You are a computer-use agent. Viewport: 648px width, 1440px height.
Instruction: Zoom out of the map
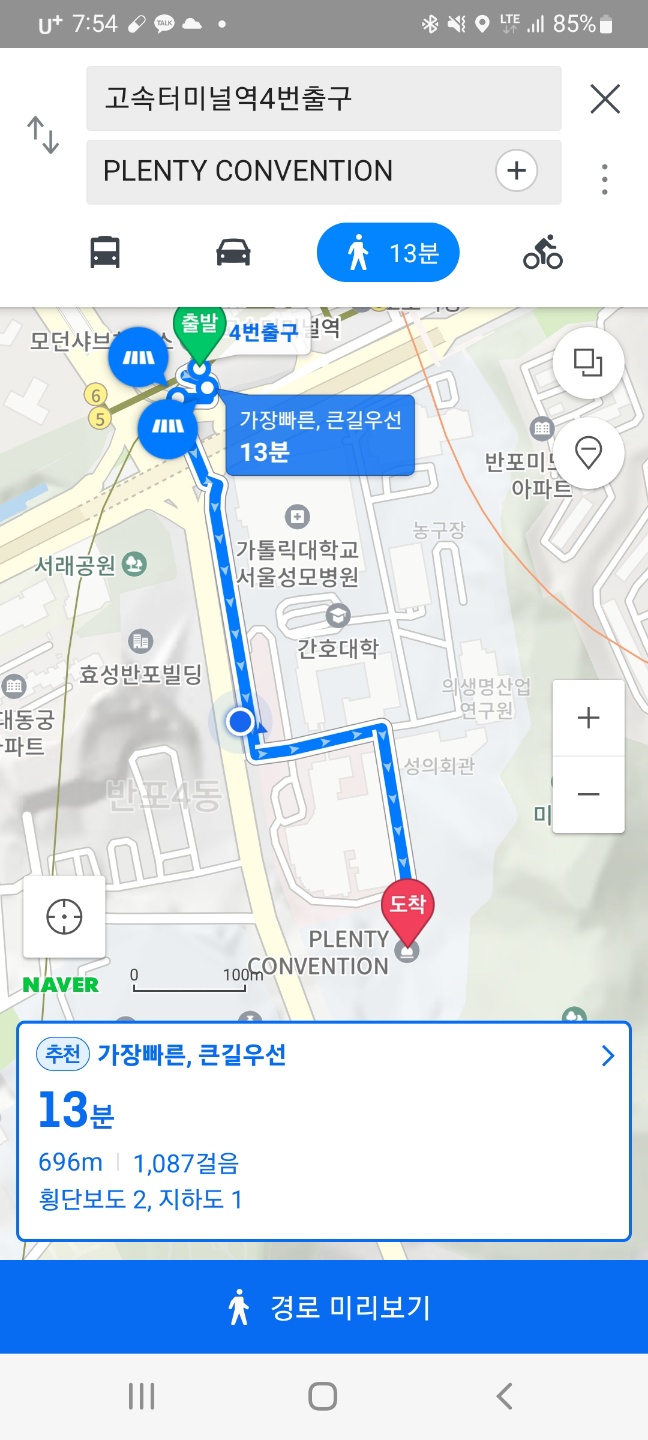[x=588, y=795]
